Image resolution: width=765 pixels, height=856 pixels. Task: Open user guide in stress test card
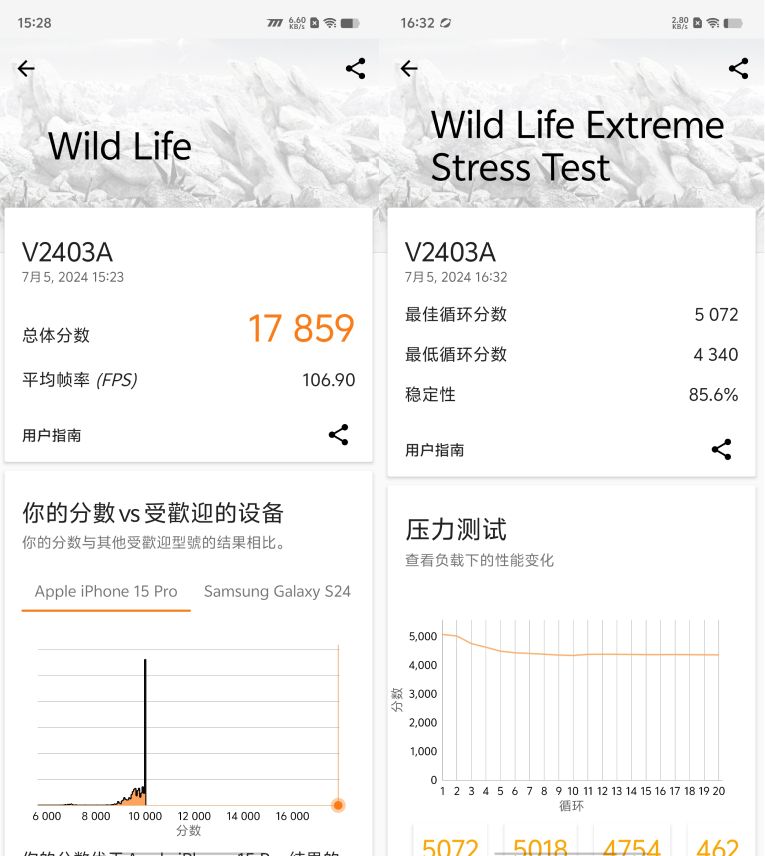coord(435,450)
